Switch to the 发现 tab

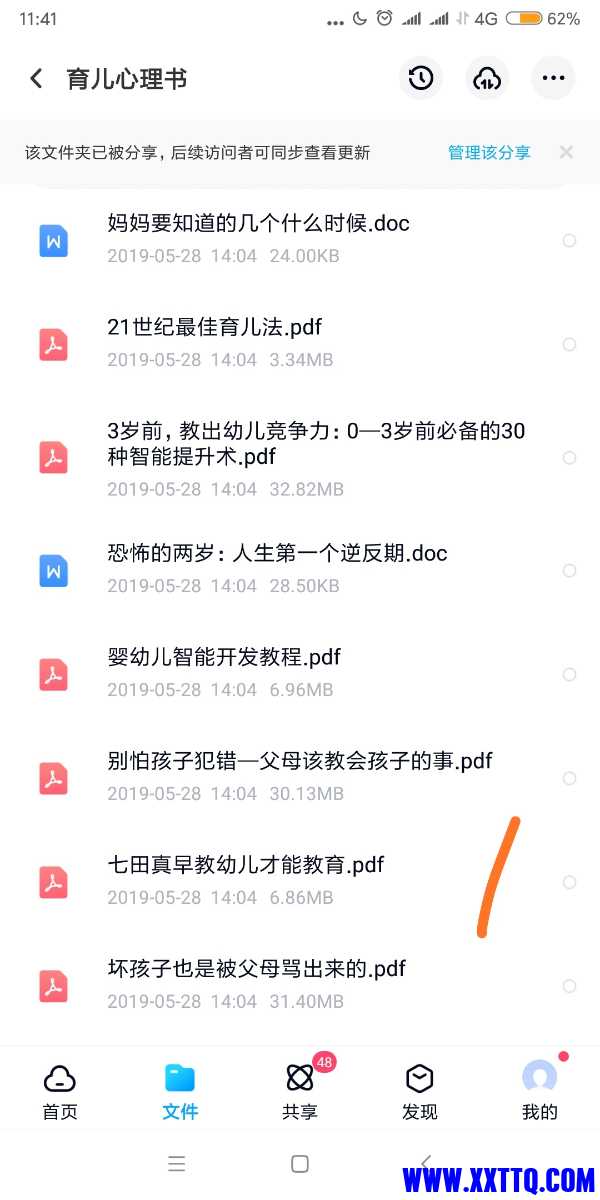(x=420, y=1091)
